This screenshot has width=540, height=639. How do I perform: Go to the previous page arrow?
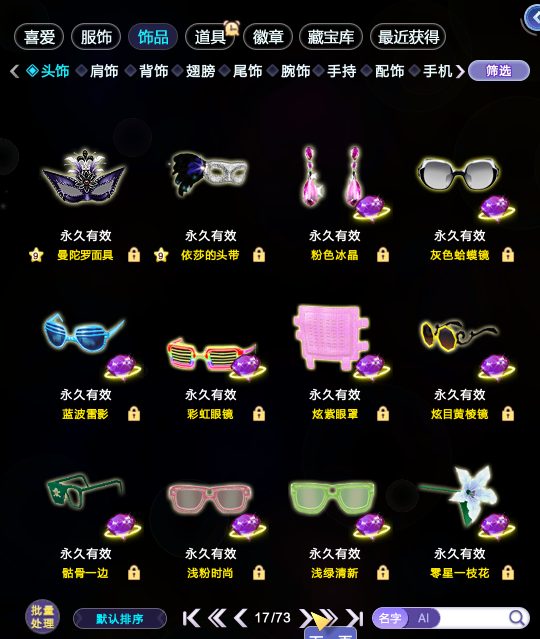(241, 618)
